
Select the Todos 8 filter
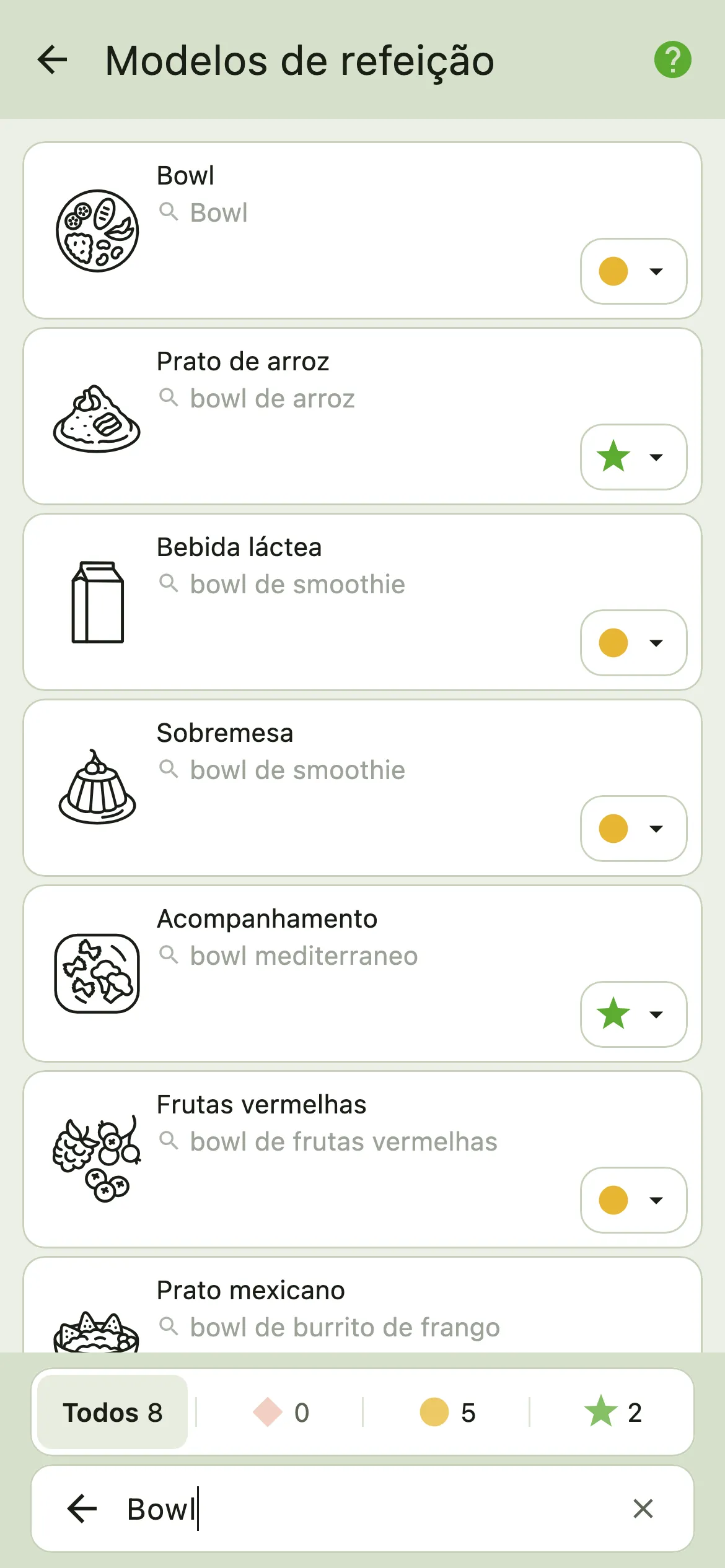[113, 1413]
